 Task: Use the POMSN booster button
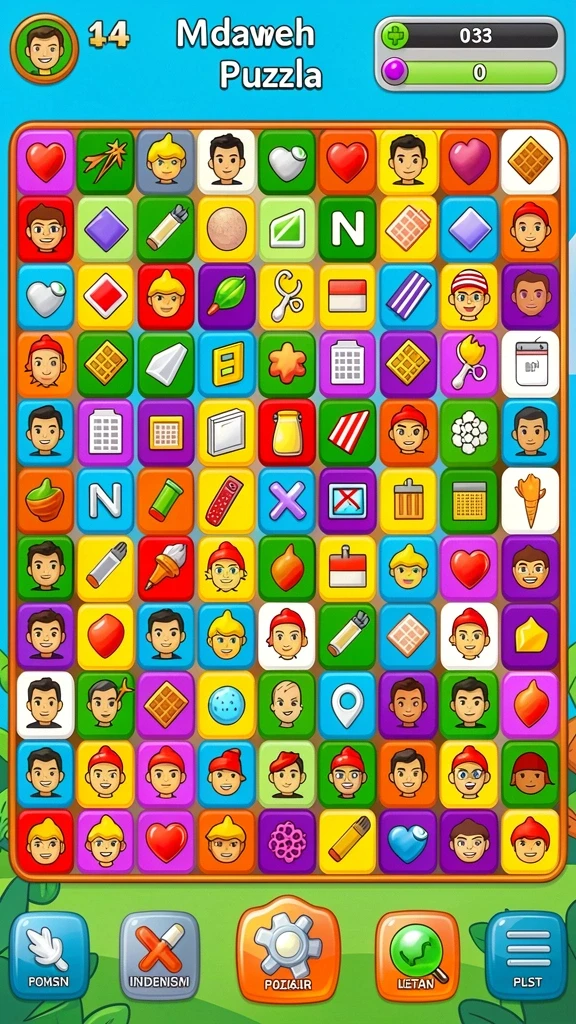(x=49, y=955)
